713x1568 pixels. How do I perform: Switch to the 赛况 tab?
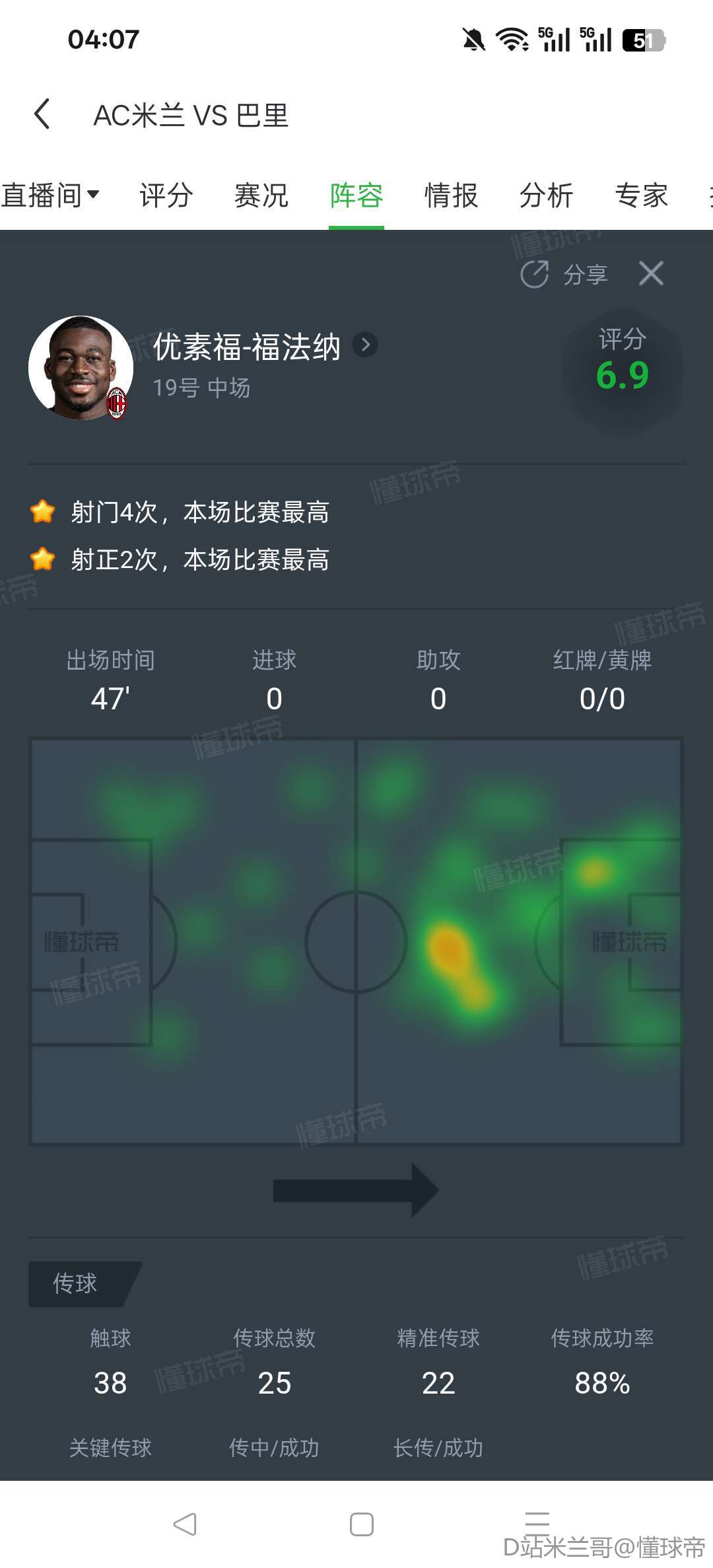261,196
